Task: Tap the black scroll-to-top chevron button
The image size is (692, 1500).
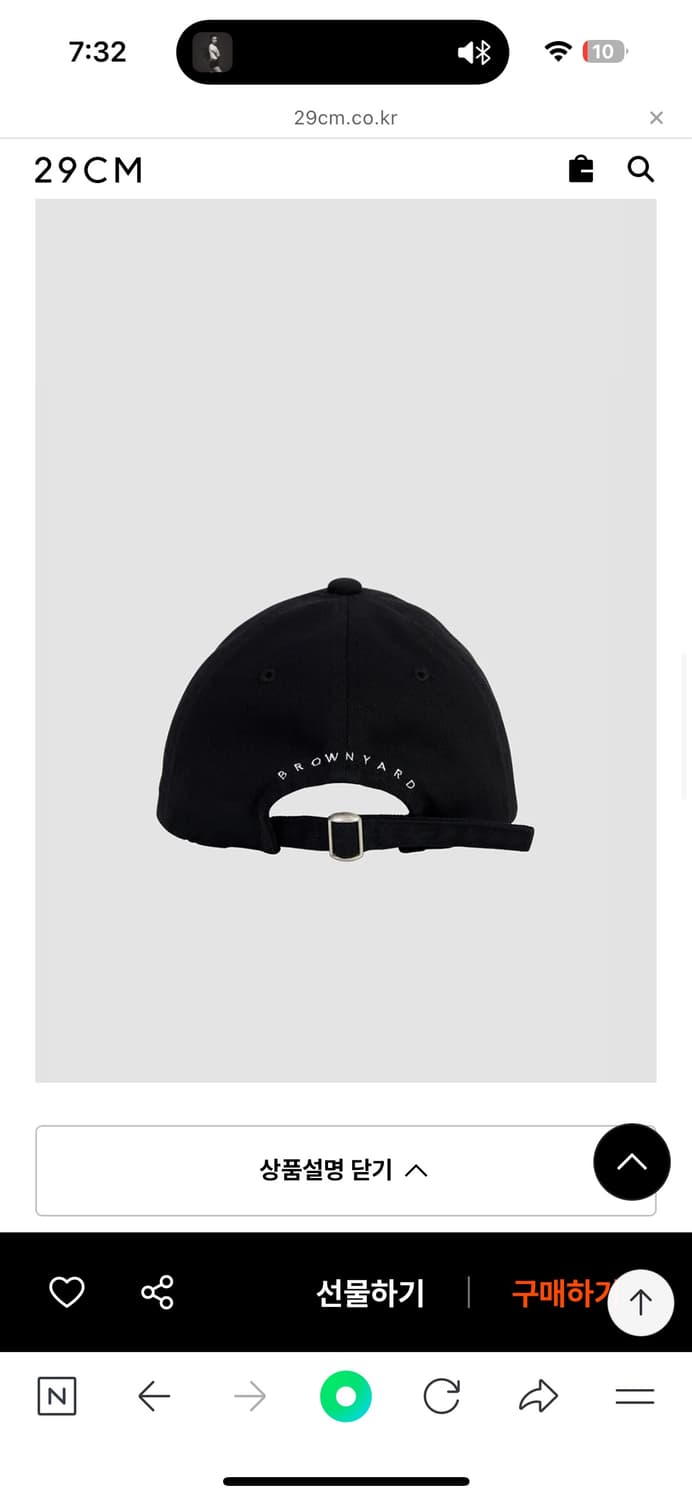Action: (631, 1162)
